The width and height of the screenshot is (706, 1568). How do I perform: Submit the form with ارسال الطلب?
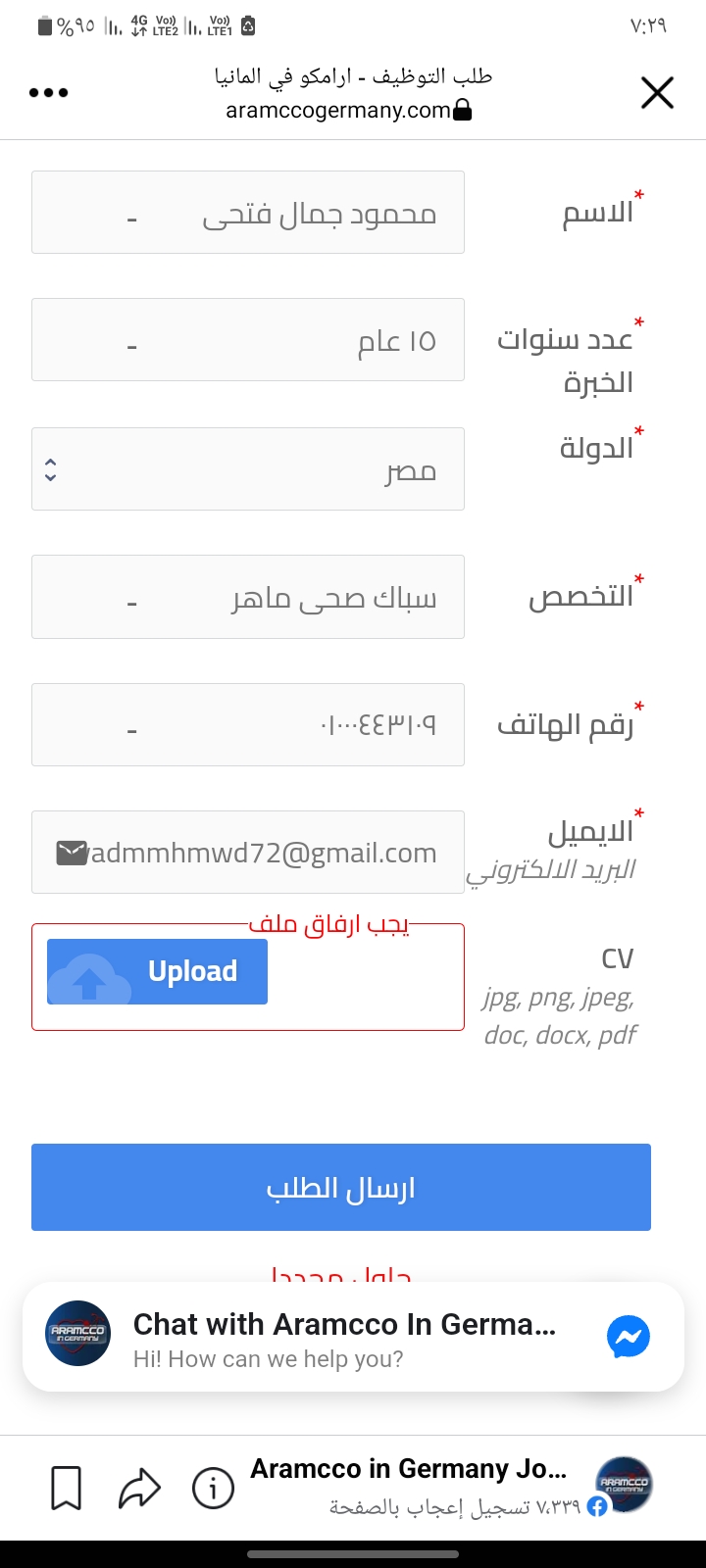tap(341, 1187)
